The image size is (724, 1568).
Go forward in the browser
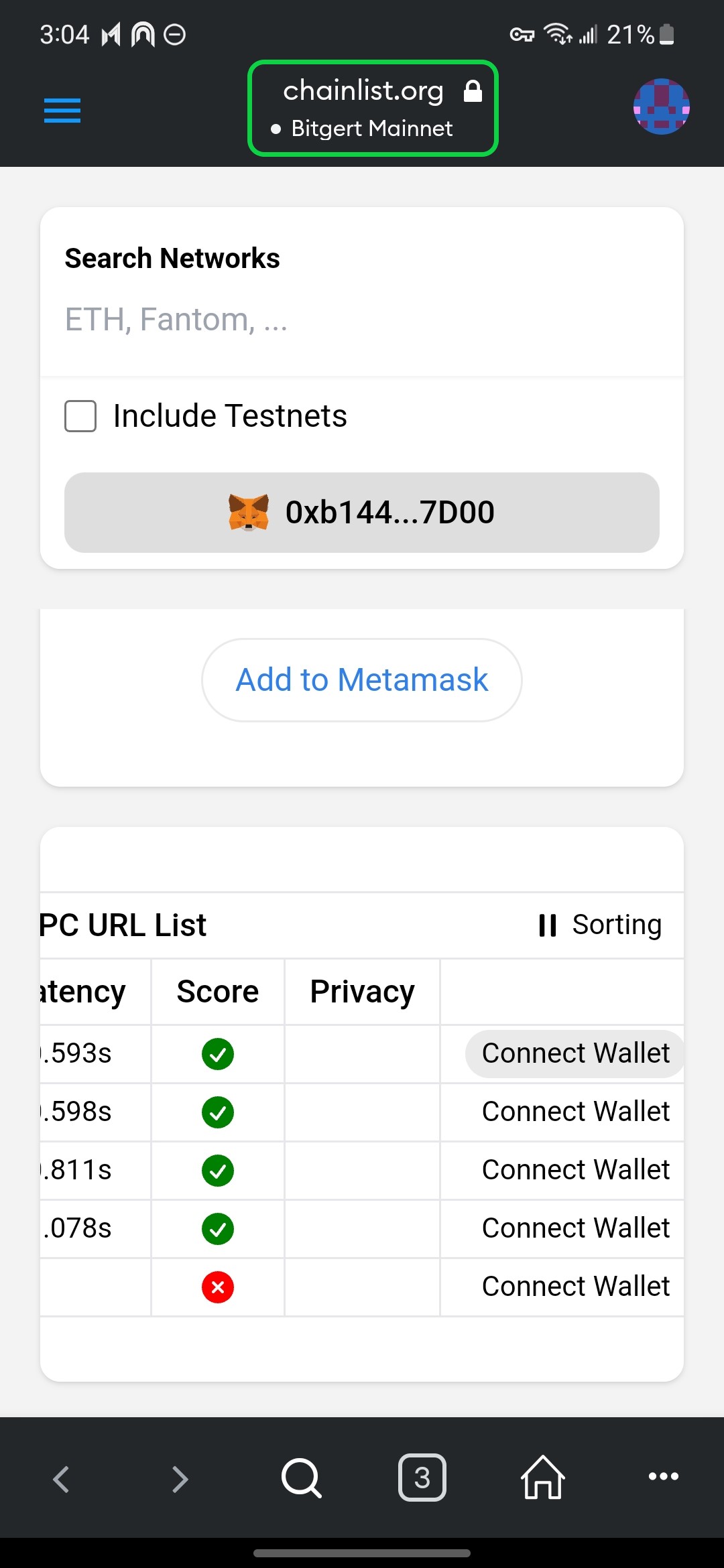(x=180, y=1479)
